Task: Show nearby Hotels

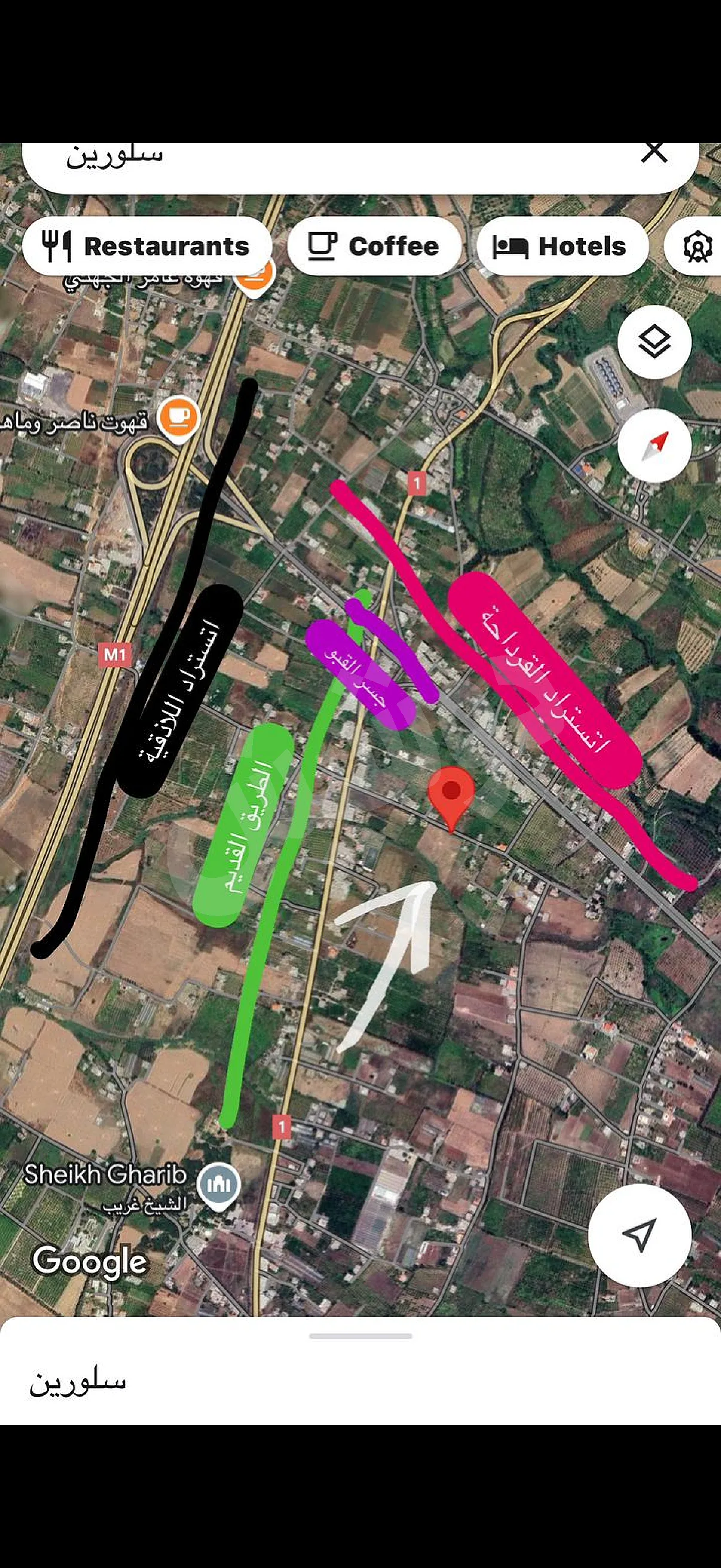Action: coord(561,246)
